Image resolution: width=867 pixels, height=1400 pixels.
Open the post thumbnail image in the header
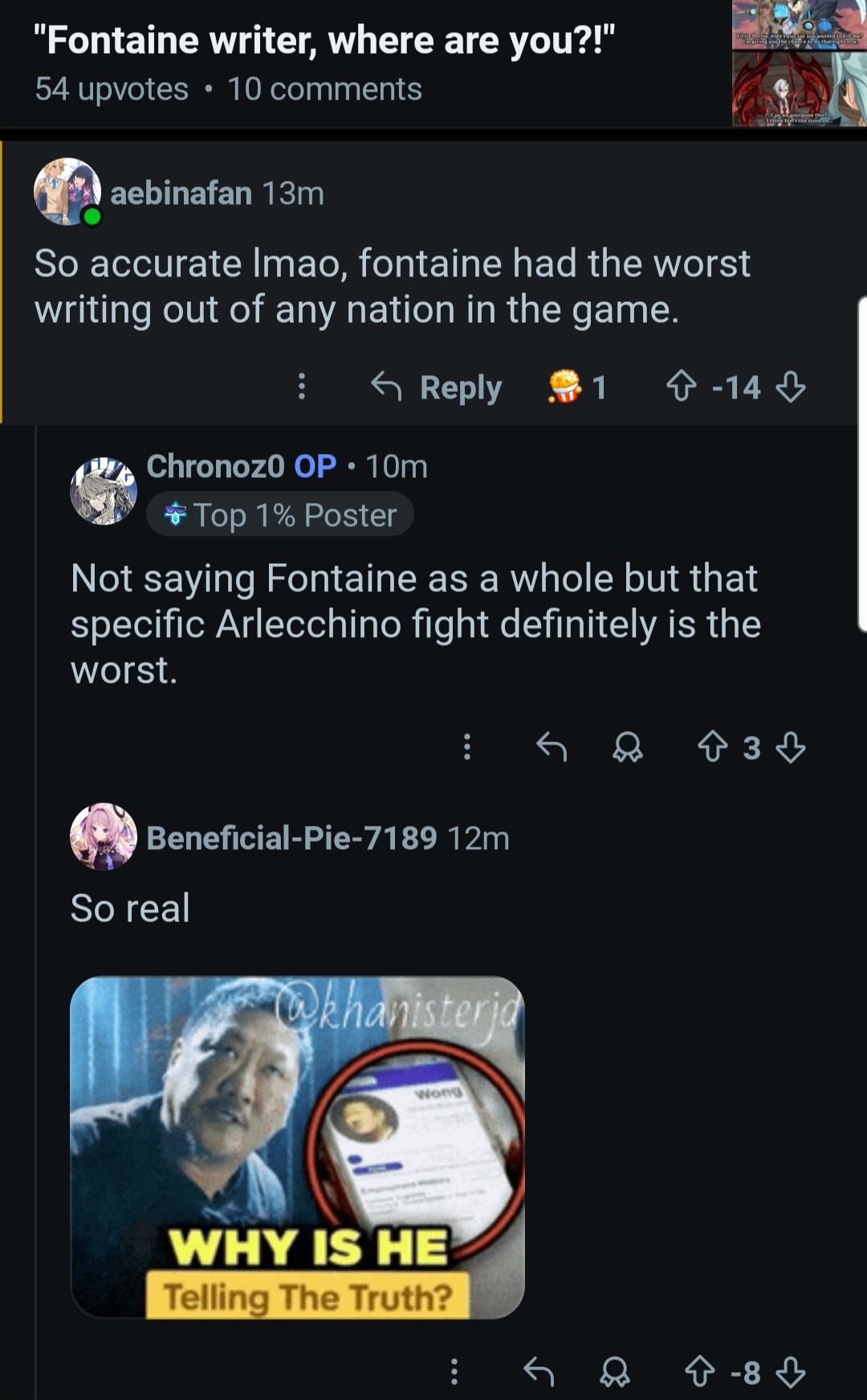(799, 63)
